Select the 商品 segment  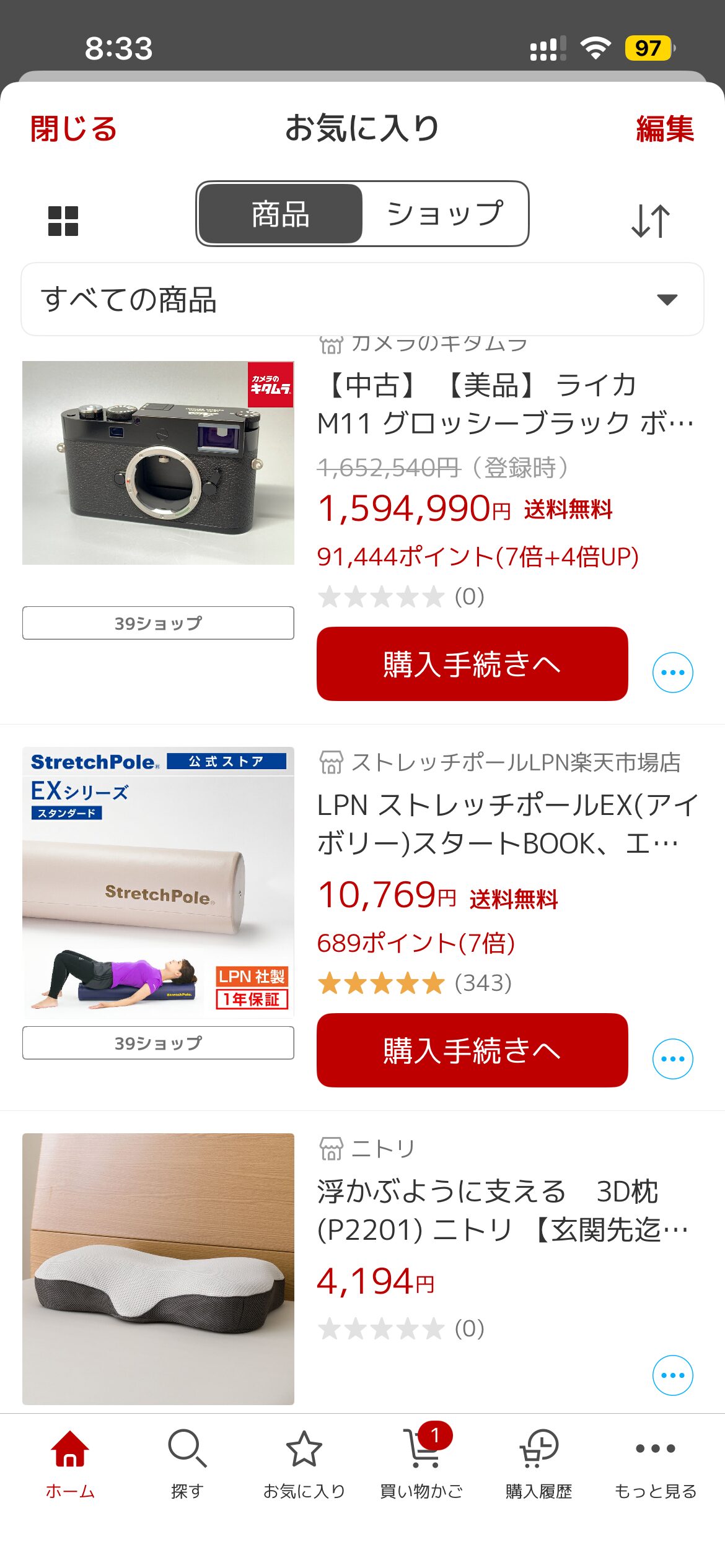point(280,214)
